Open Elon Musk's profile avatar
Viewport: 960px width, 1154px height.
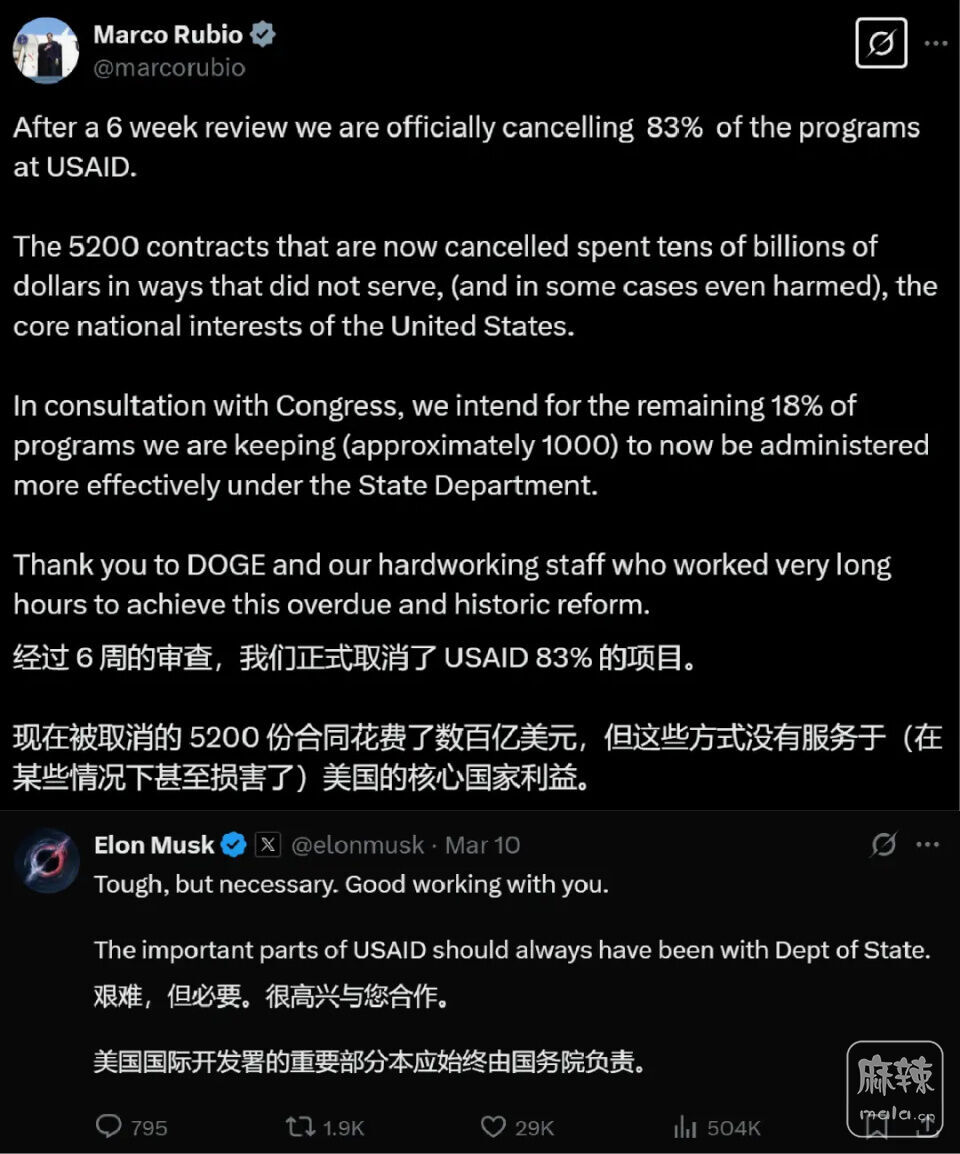click(46, 861)
